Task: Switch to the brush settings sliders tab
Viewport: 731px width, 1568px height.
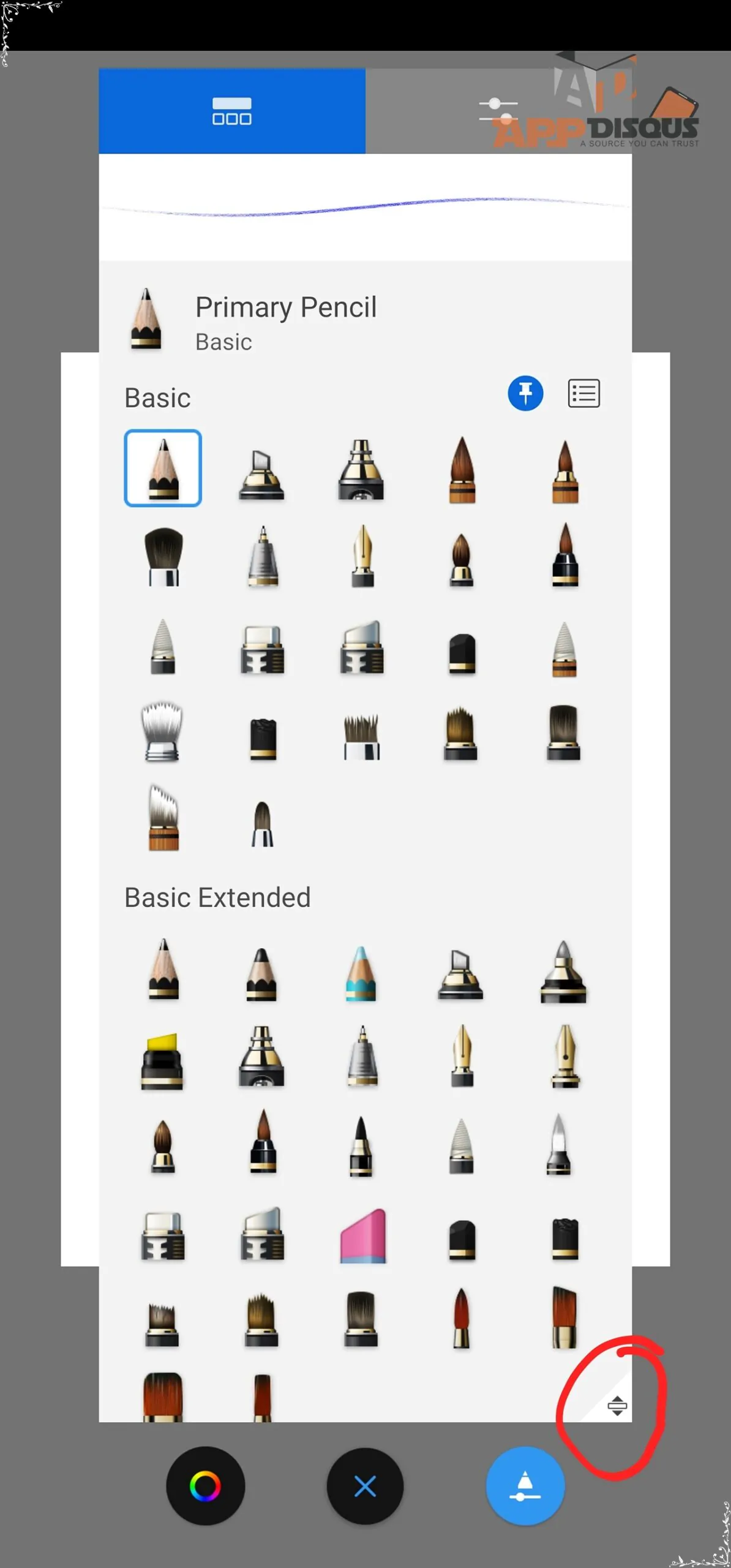Action: pyautogui.click(x=498, y=111)
